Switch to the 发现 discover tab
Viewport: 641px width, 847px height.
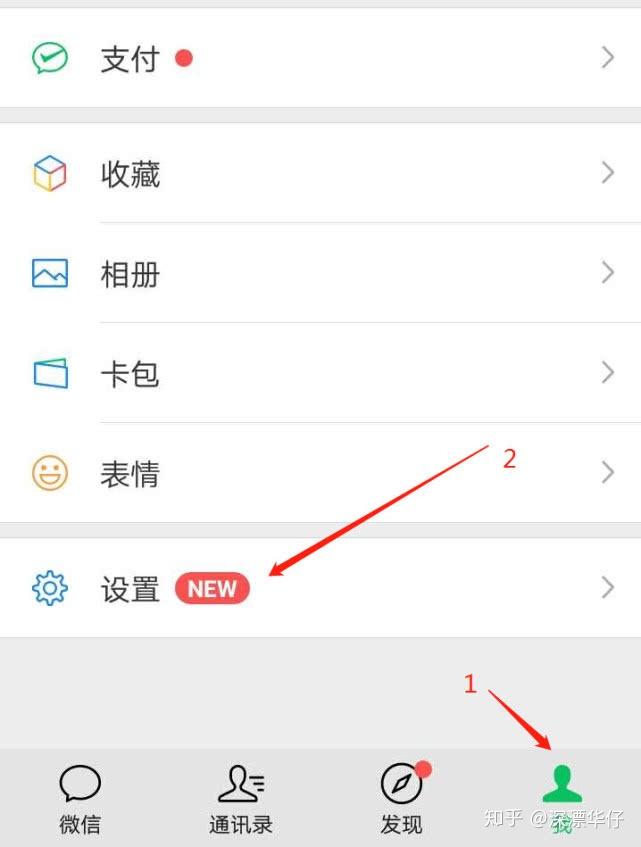(x=401, y=798)
